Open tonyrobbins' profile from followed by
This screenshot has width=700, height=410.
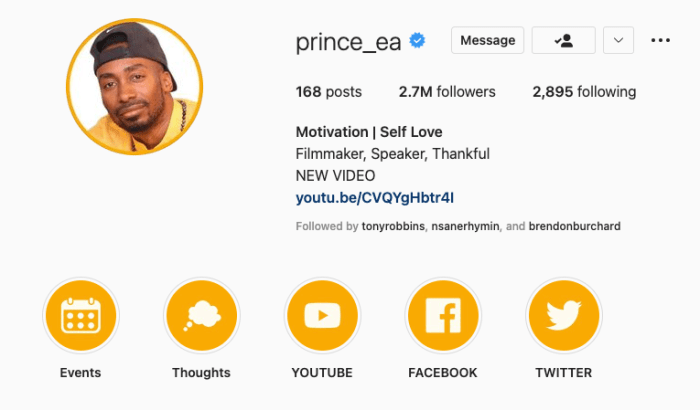coord(392,227)
